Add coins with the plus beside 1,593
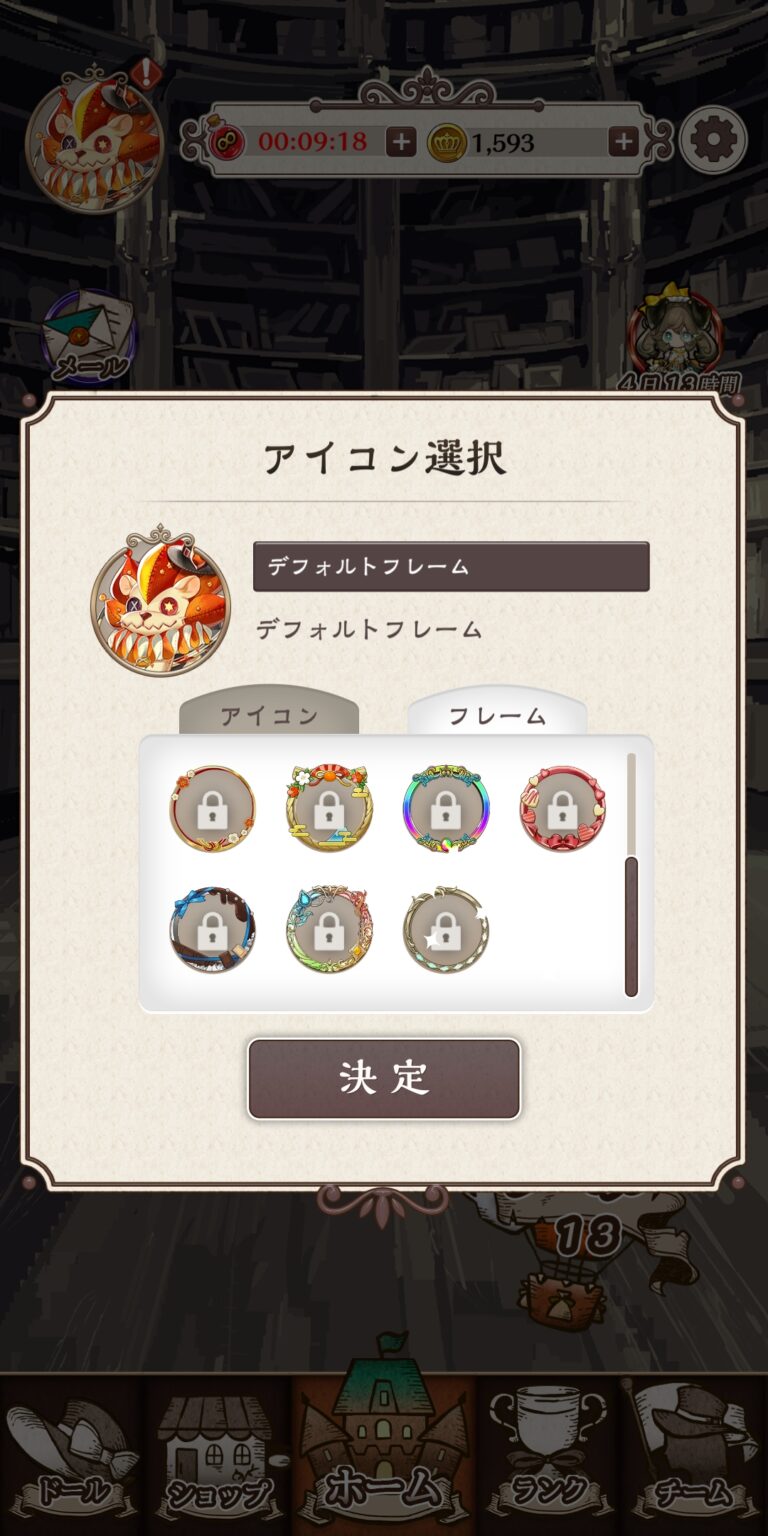Screen dimensions: 768x1536 click(623, 142)
